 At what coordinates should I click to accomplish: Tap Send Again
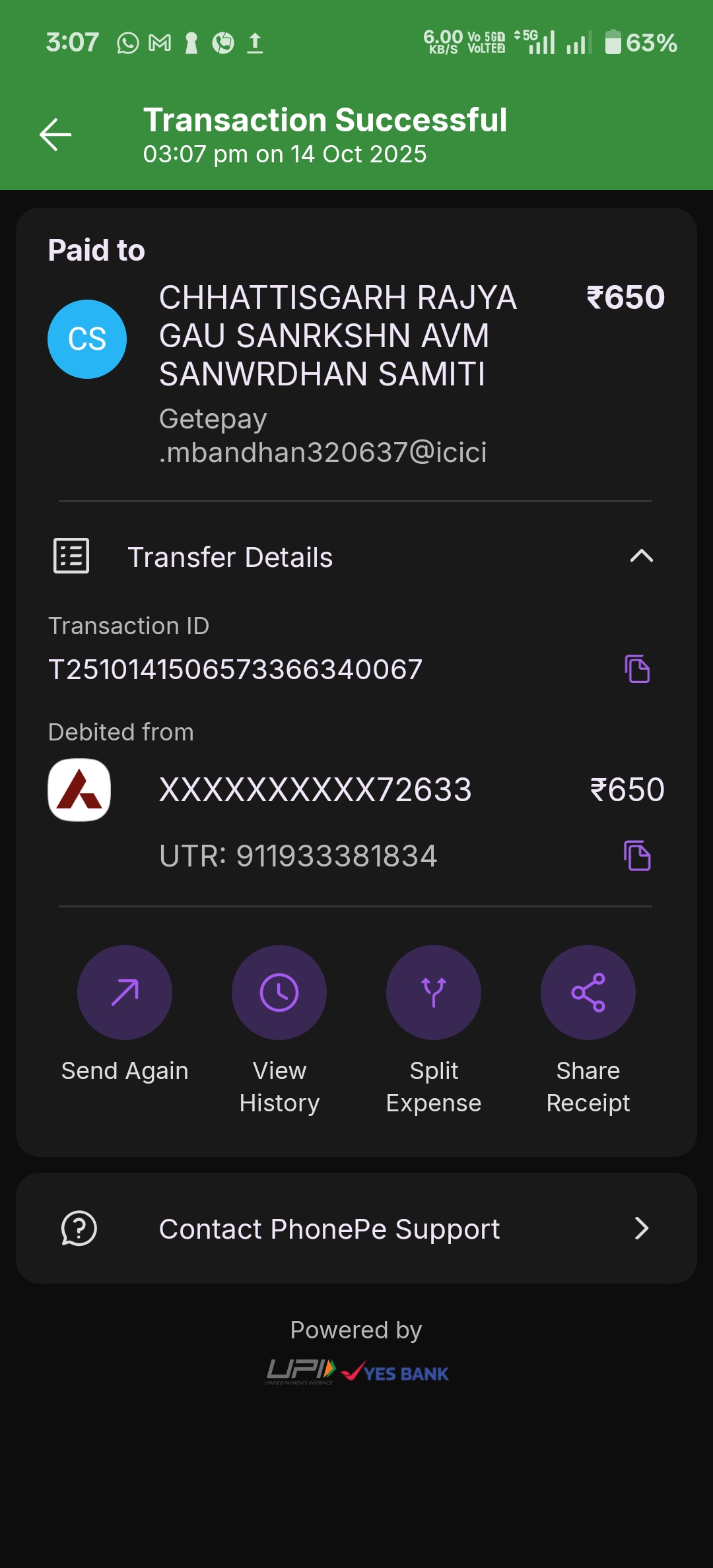pos(125,993)
